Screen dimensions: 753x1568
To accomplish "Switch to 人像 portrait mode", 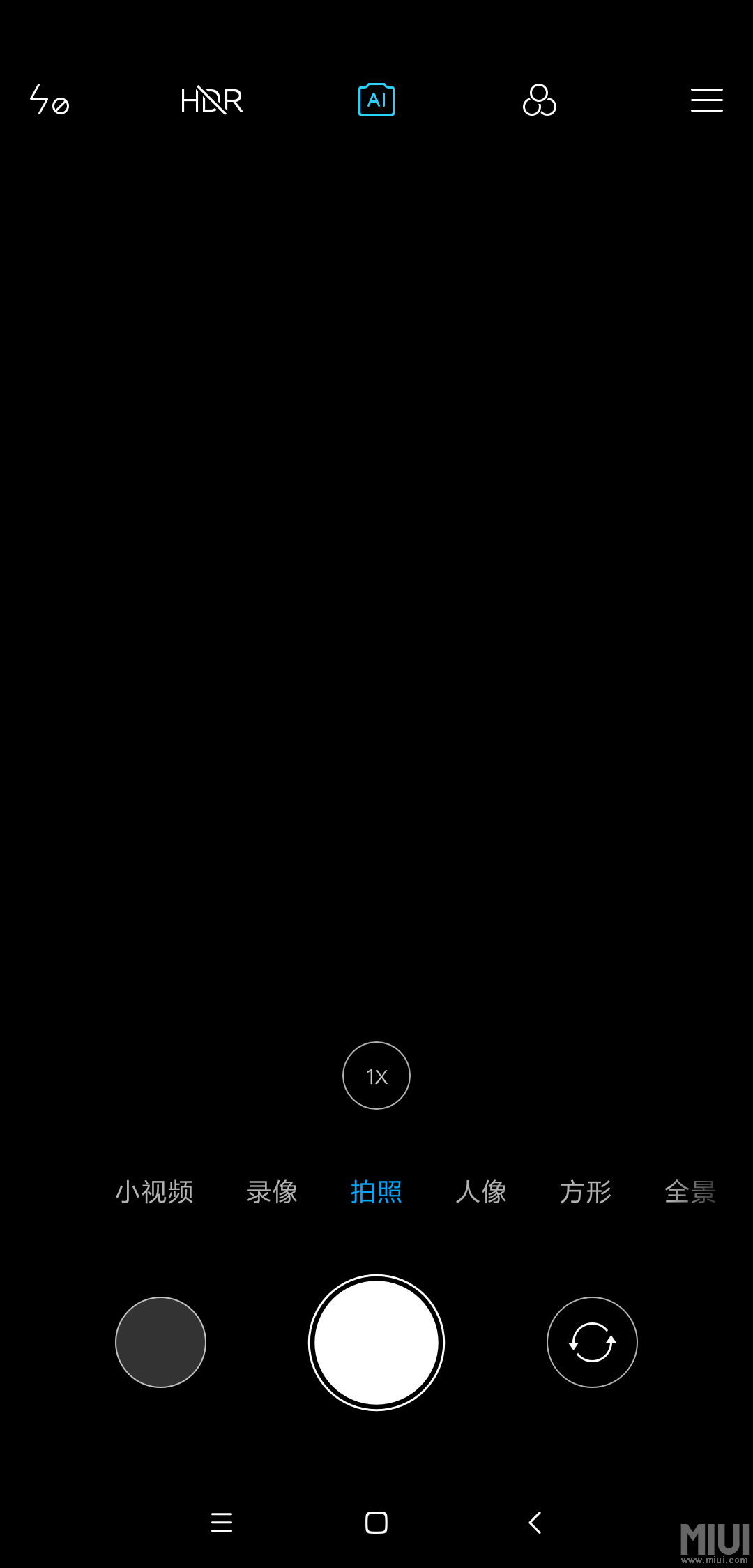I will click(x=481, y=1192).
